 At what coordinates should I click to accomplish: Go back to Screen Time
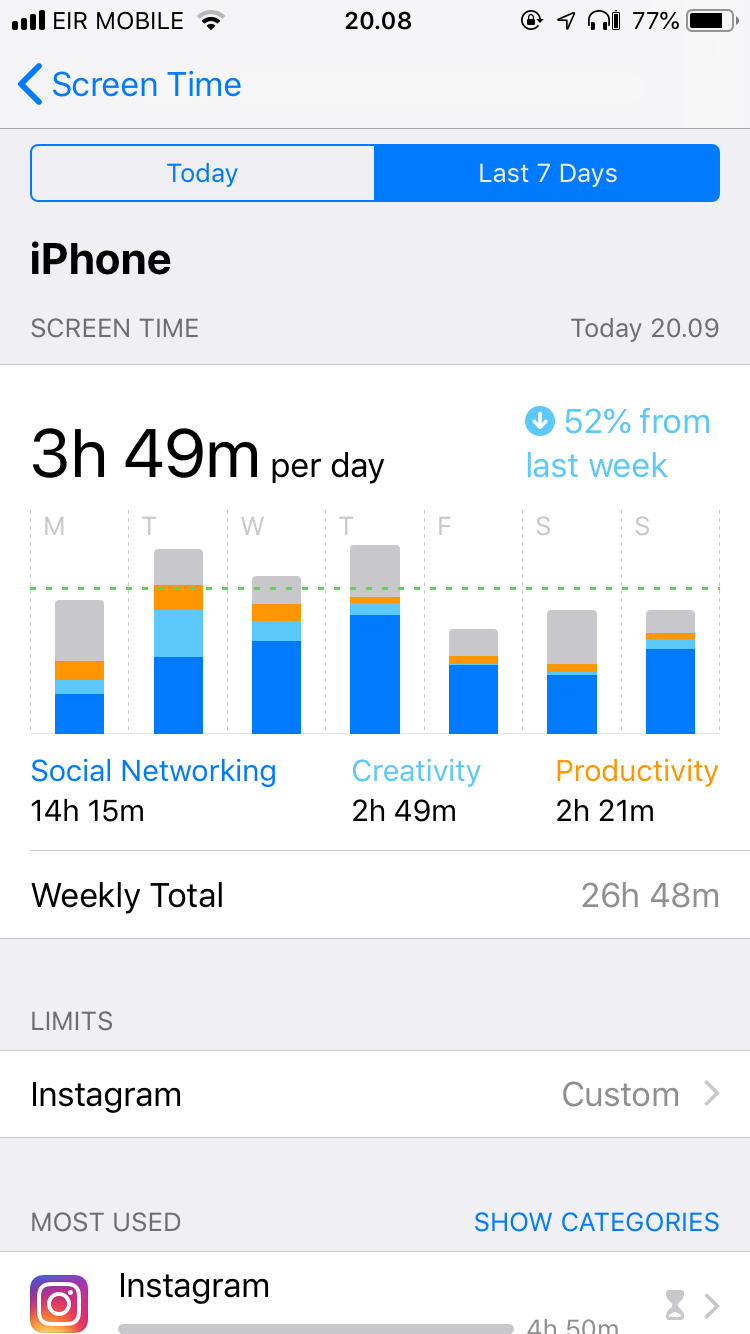(x=130, y=85)
